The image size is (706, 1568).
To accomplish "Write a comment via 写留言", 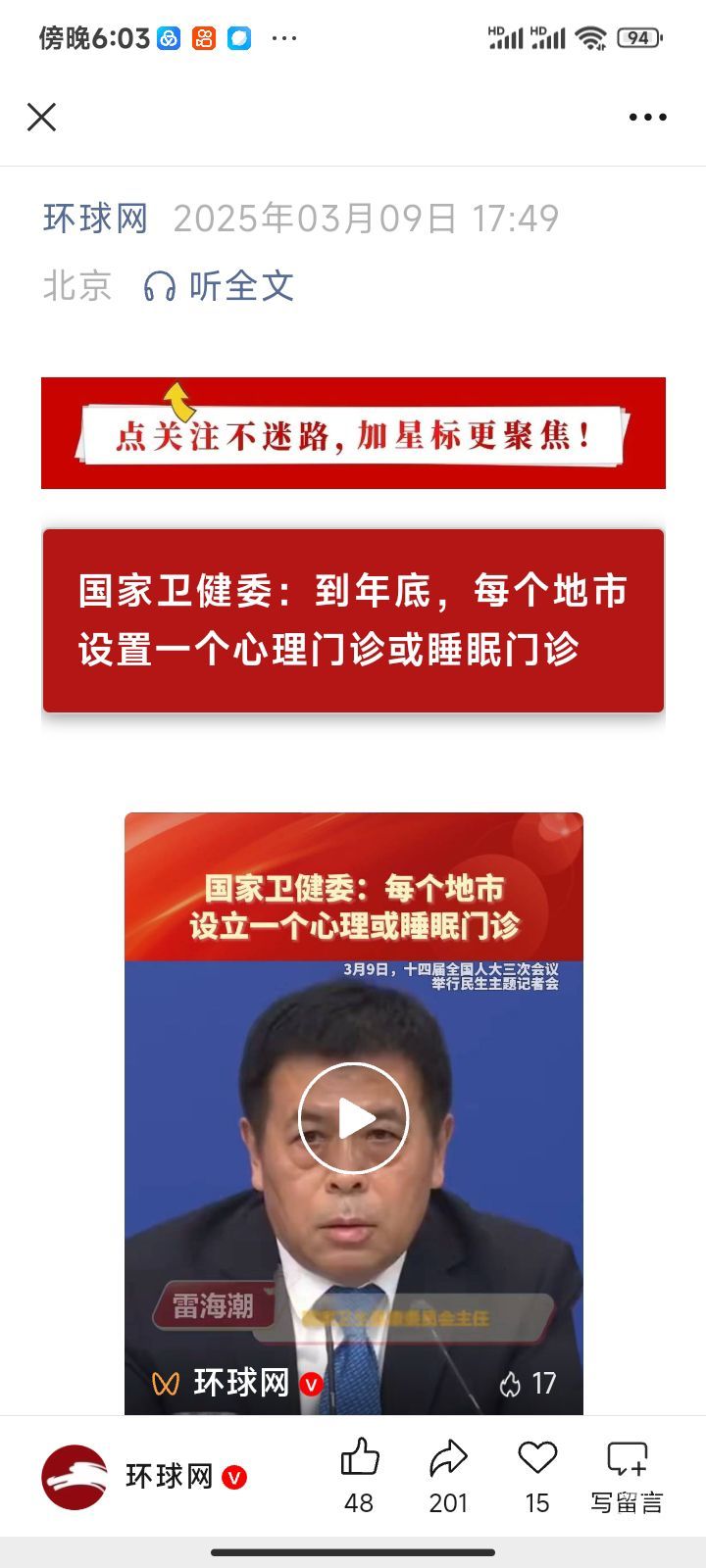I will (x=627, y=1473).
